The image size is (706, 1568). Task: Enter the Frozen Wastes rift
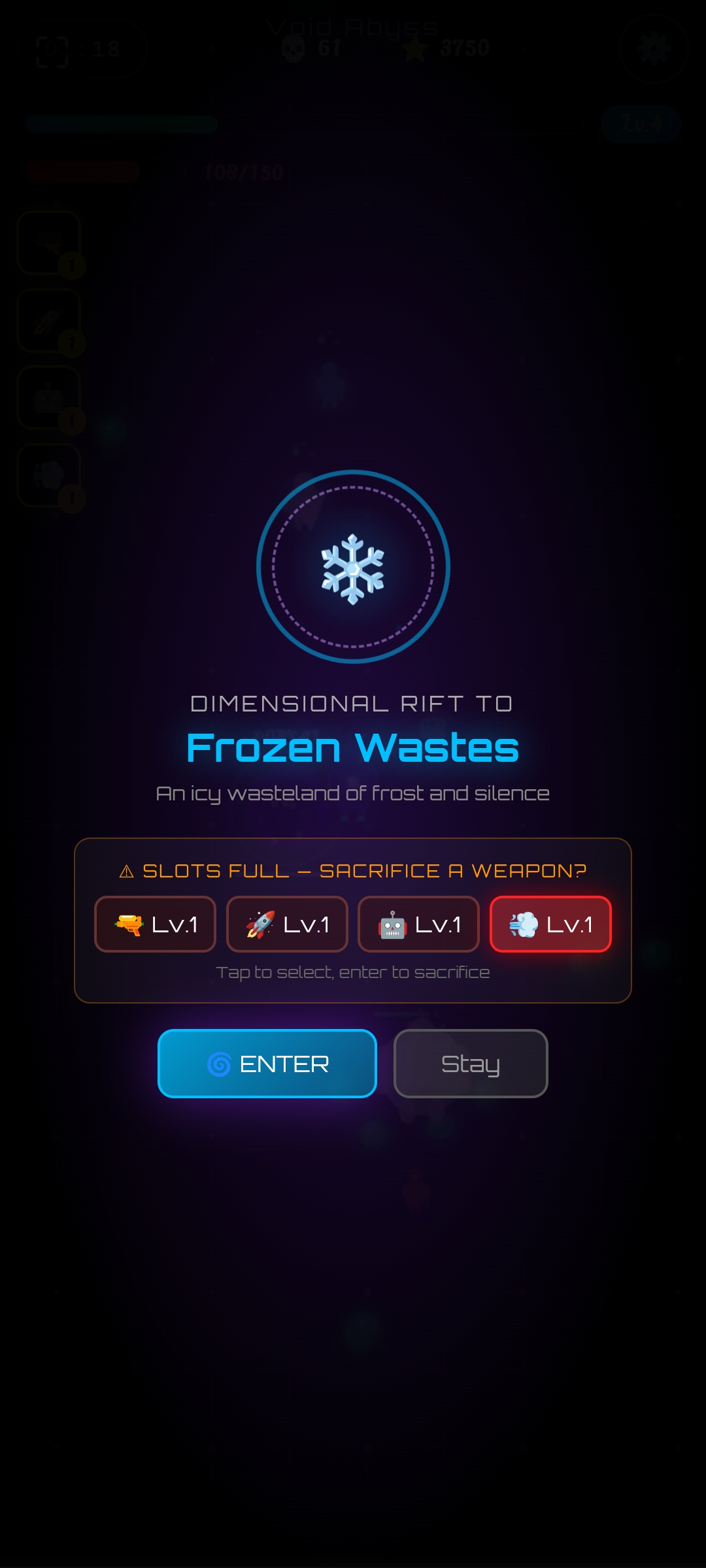coord(267,1064)
